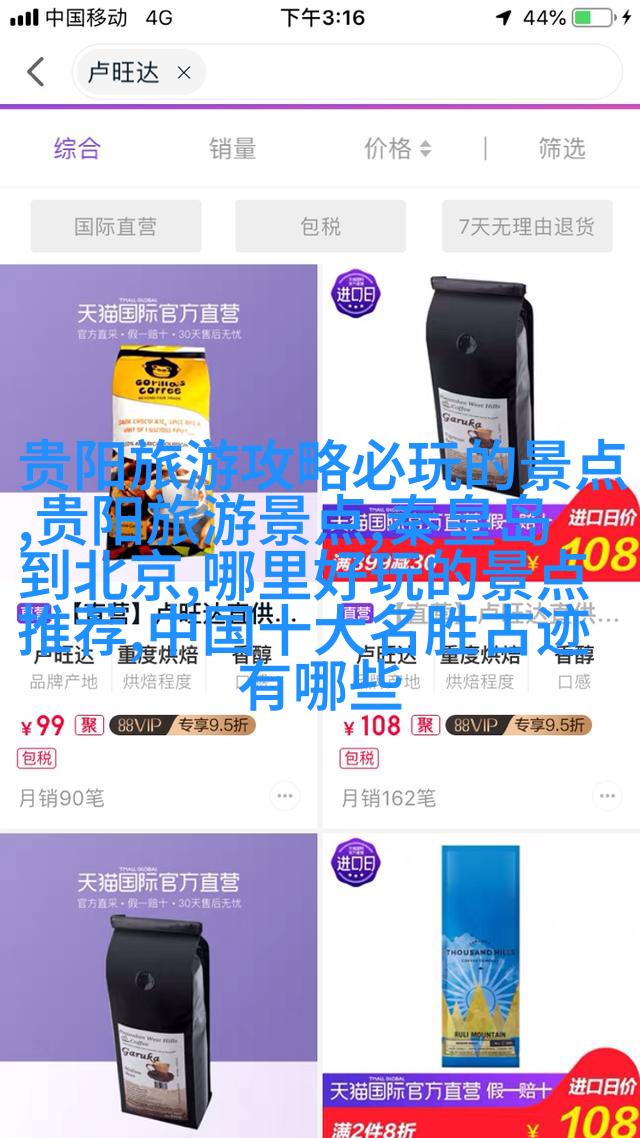Apply the 包税 filter chip

click(x=320, y=226)
